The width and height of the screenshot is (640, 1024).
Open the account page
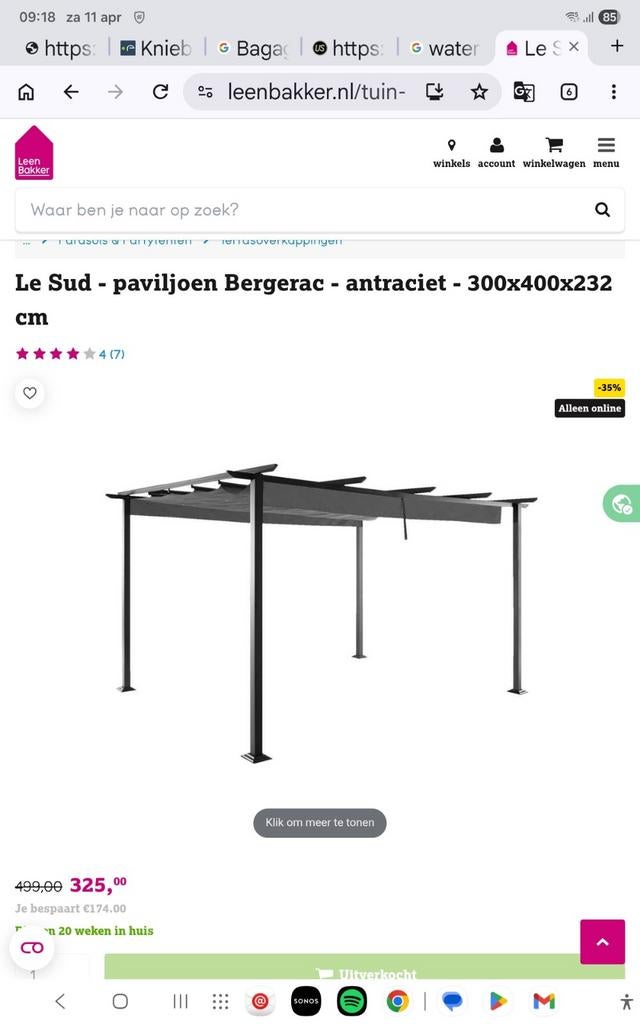pyautogui.click(x=496, y=153)
